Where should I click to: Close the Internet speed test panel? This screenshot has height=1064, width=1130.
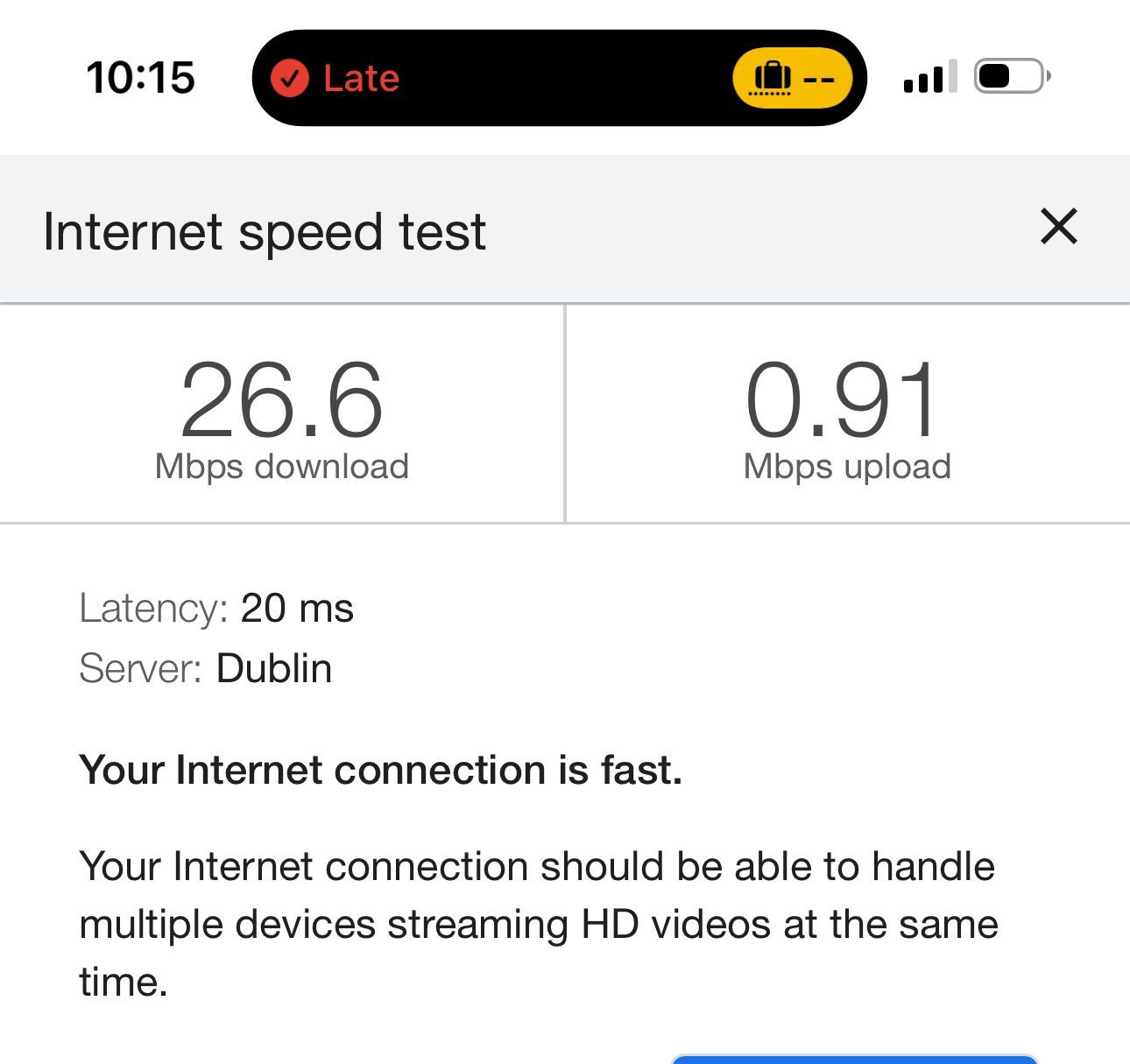point(1058,227)
